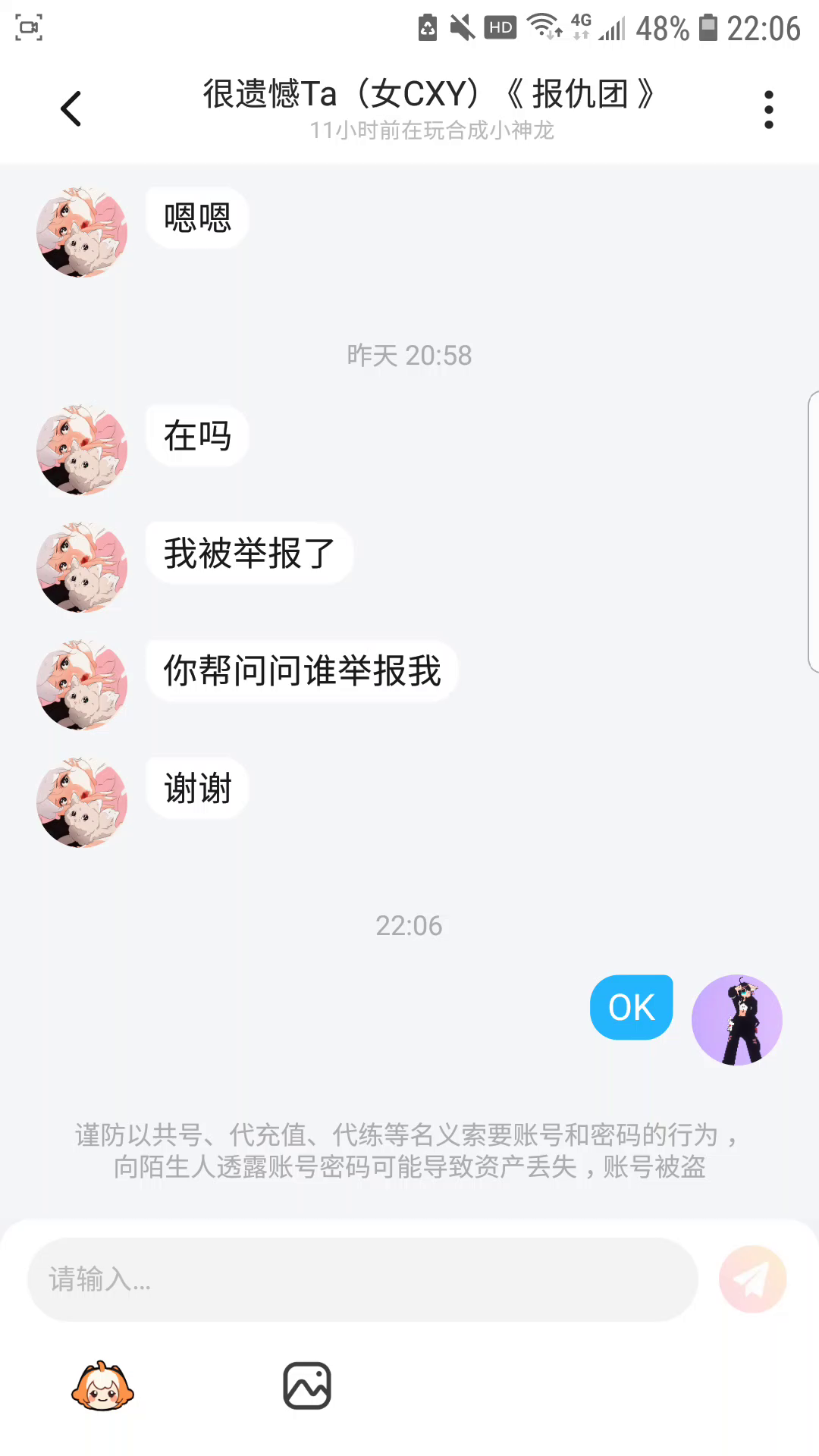Attach an image from gallery

tap(307, 1386)
